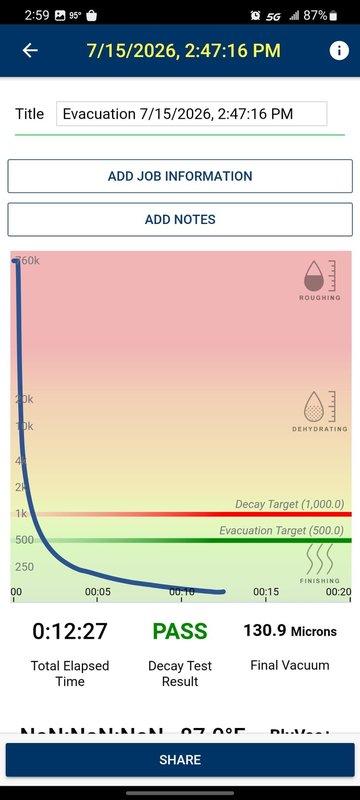Select the Add Notes button
This screenshot has width=360, height=800.
point(180,219)
